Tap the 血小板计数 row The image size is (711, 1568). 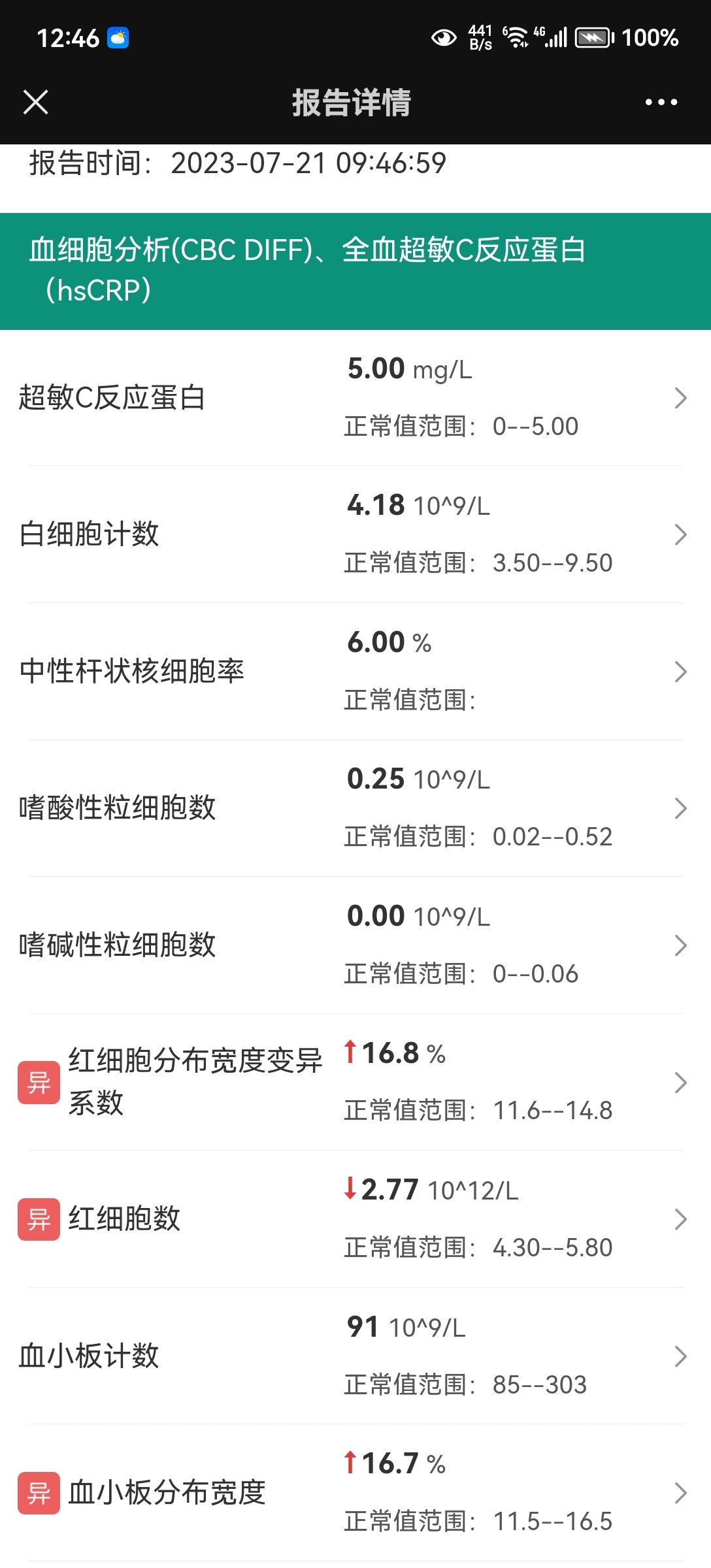(355, 1356)
